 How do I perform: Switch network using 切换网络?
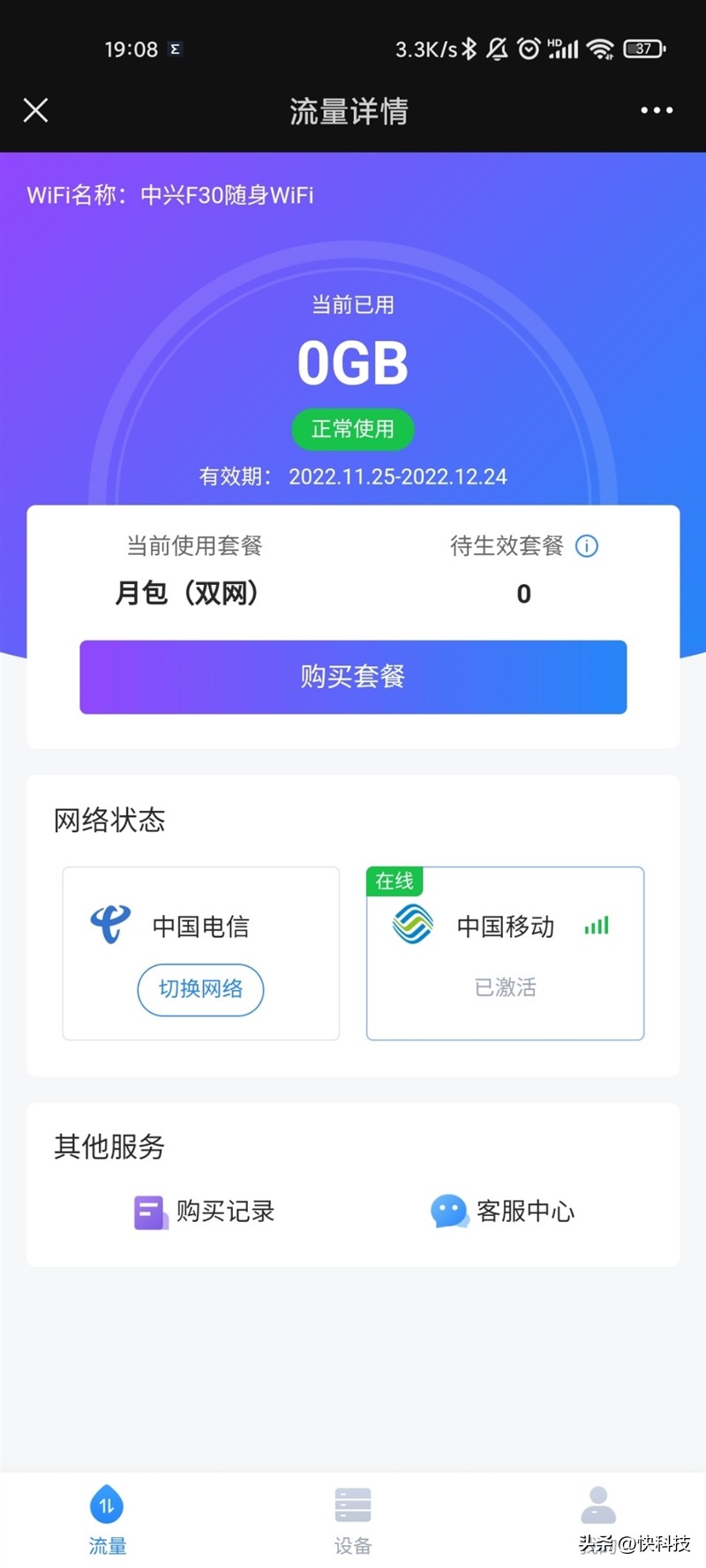point(200,990)
